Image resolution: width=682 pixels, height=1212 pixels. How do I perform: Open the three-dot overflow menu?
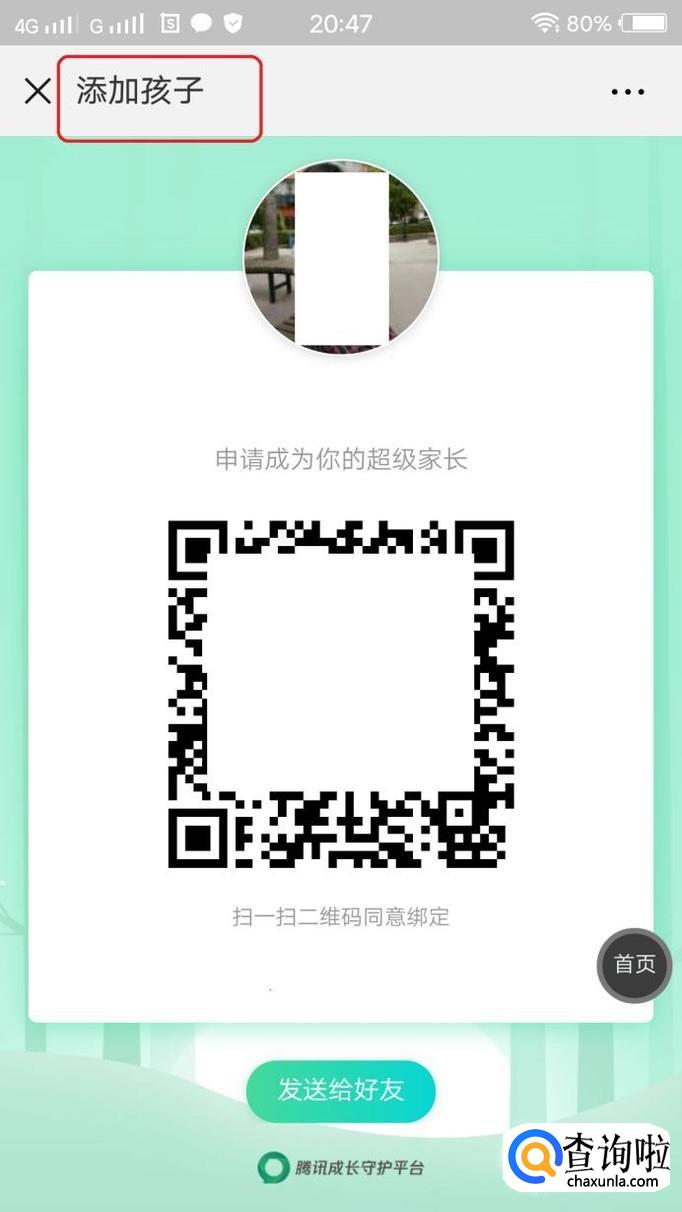(x=628, y=92)
